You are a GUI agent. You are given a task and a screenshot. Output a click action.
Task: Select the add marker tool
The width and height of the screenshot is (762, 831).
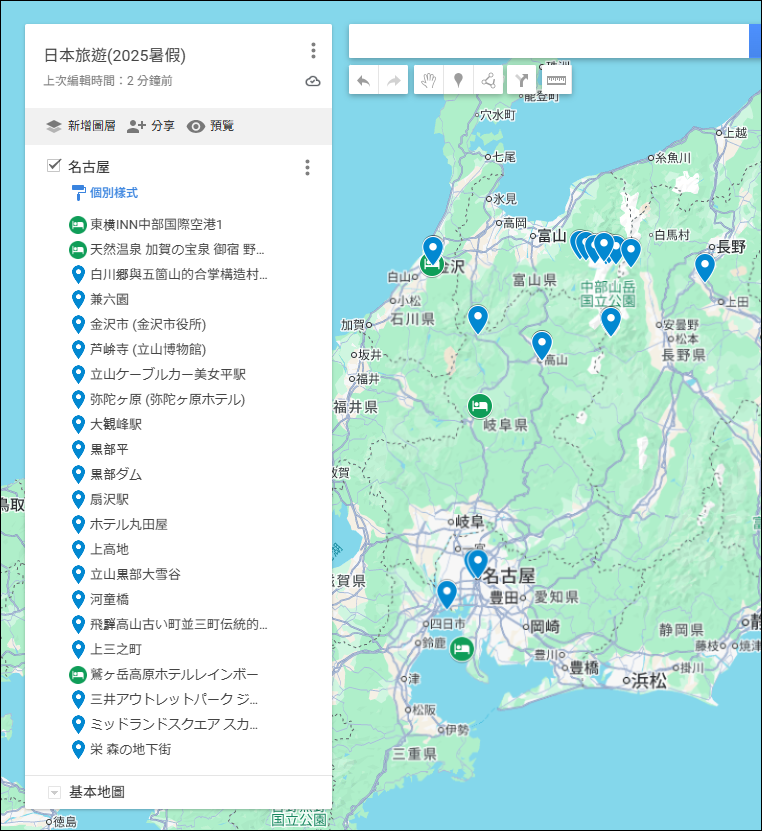[x=457, y=80]
